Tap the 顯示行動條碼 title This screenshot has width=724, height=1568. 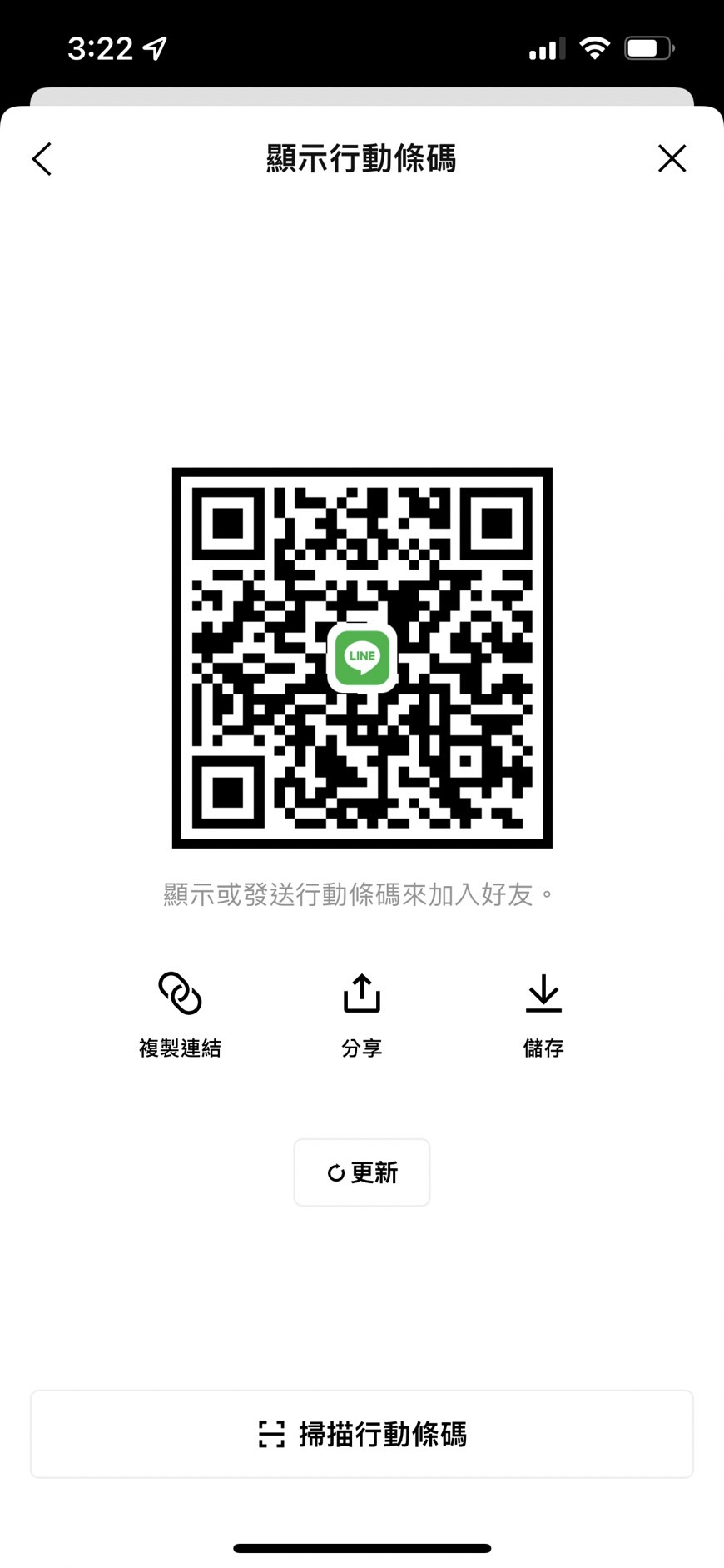(x=361, y=158)
